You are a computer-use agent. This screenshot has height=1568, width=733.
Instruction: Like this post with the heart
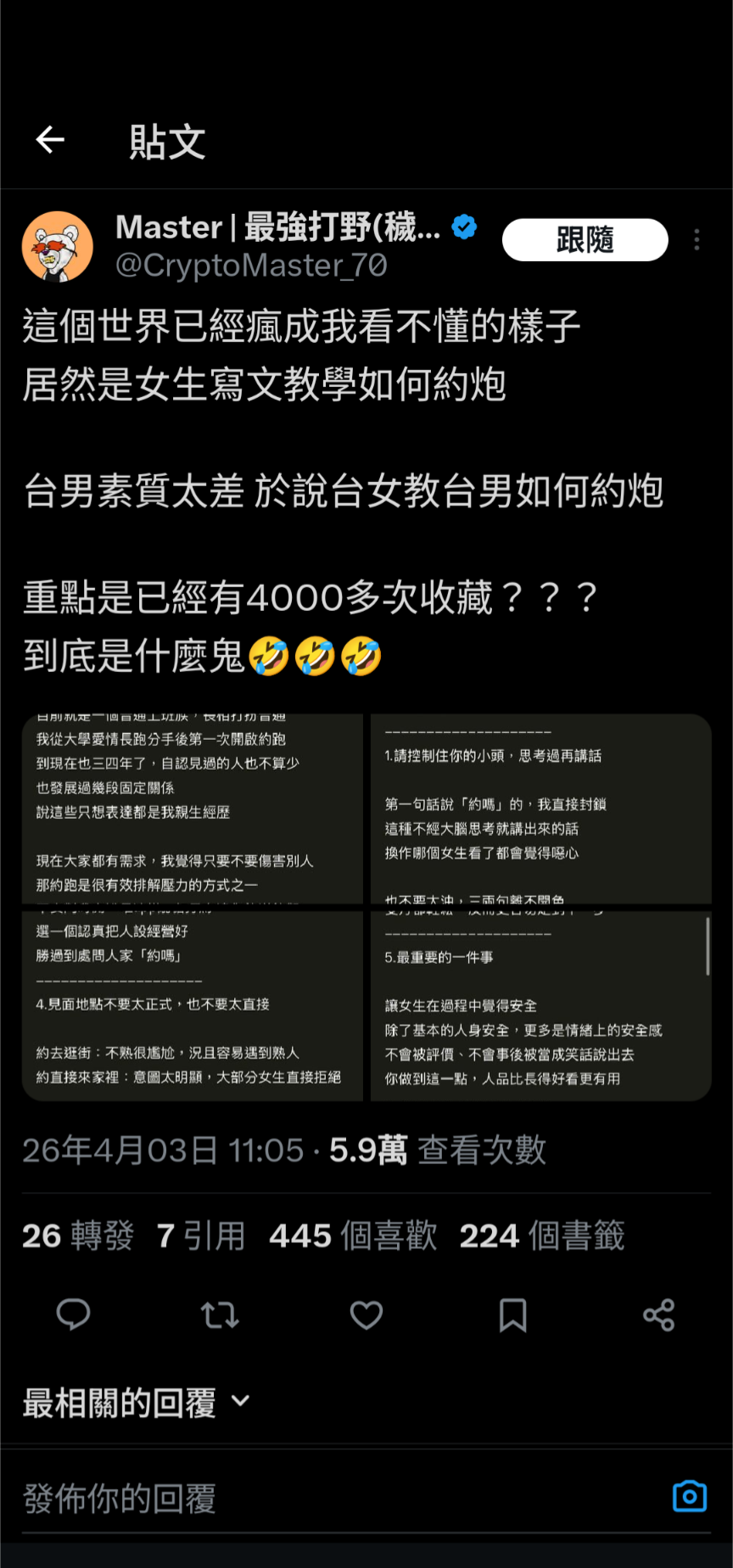(x=366, y=1315)
